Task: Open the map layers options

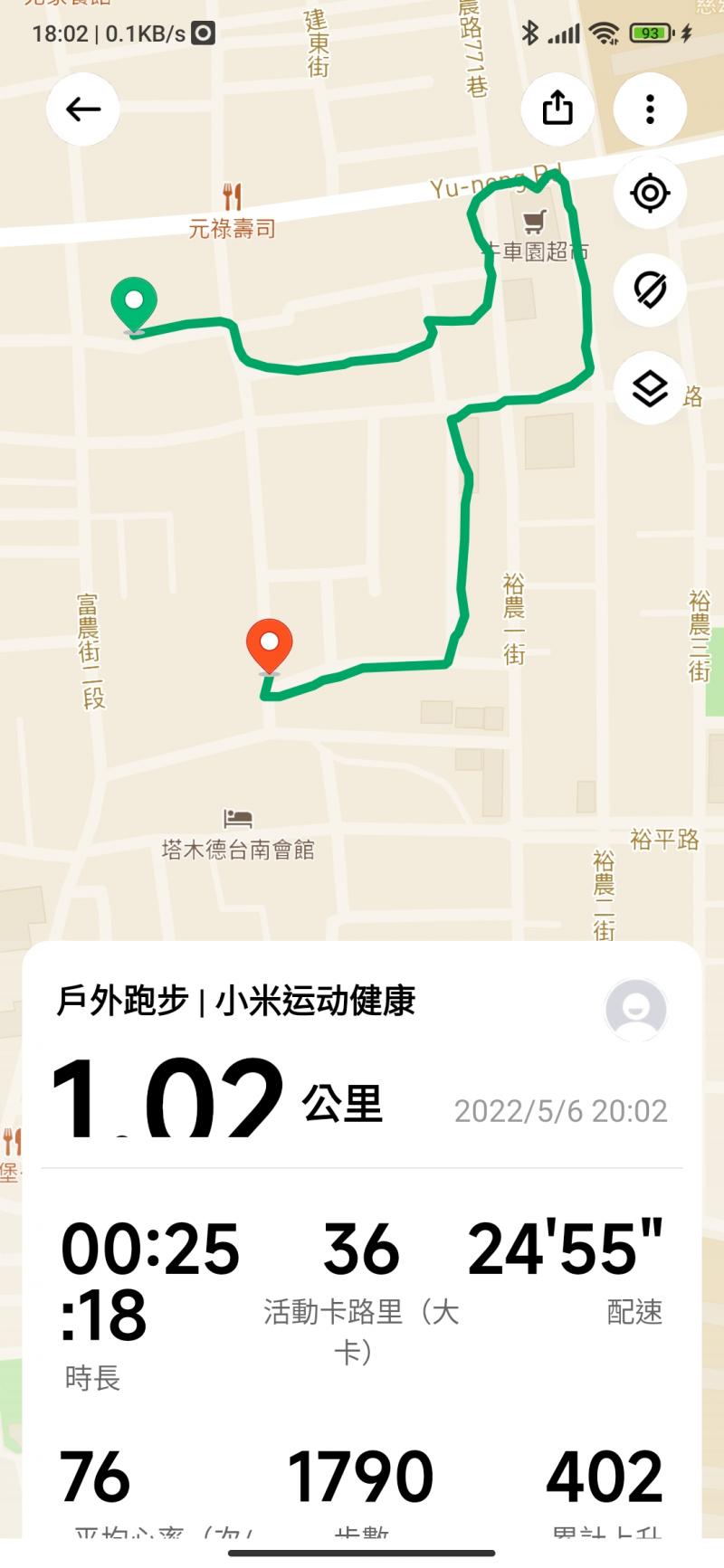Action: click(650, 389)
